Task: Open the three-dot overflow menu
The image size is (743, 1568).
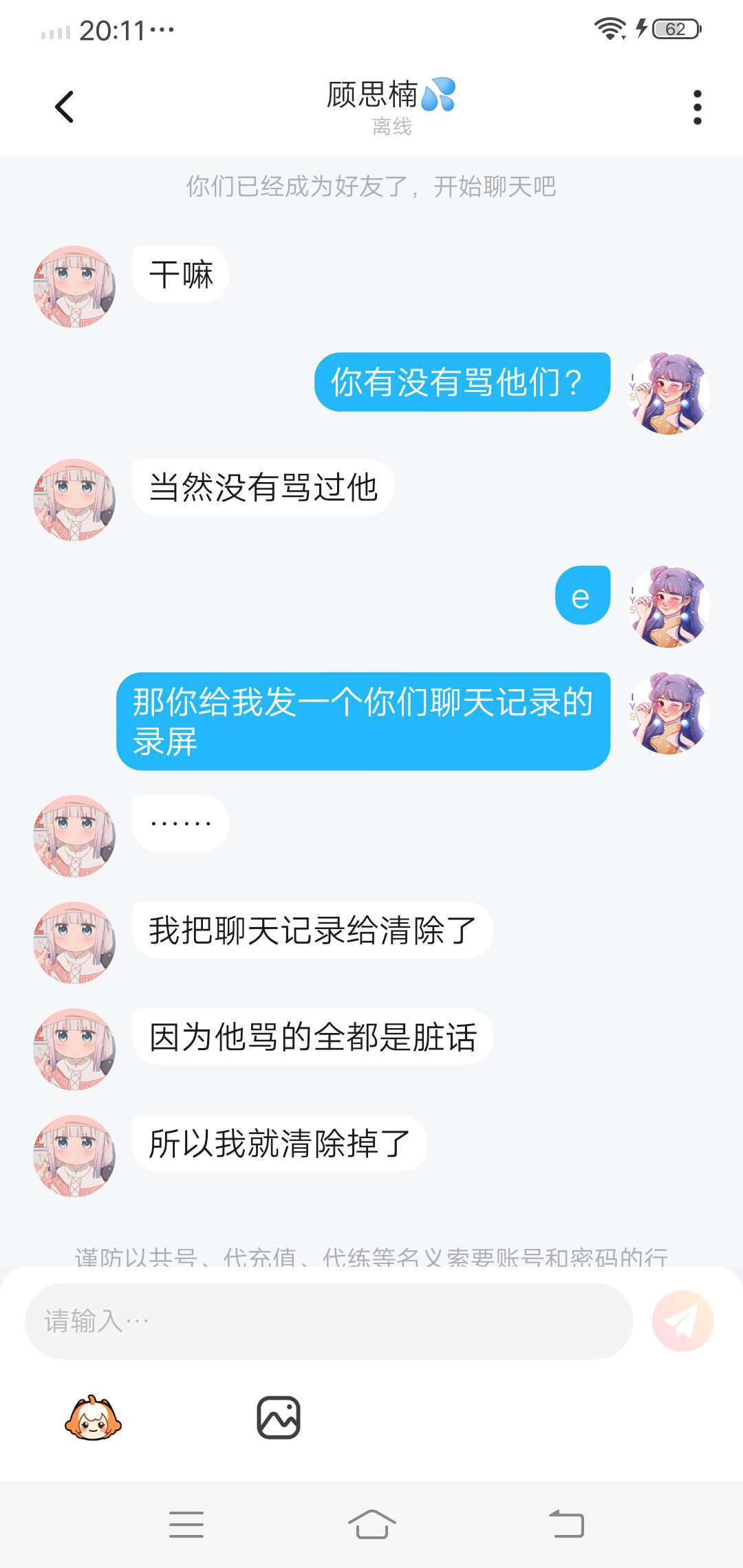Action: [697, 107]
